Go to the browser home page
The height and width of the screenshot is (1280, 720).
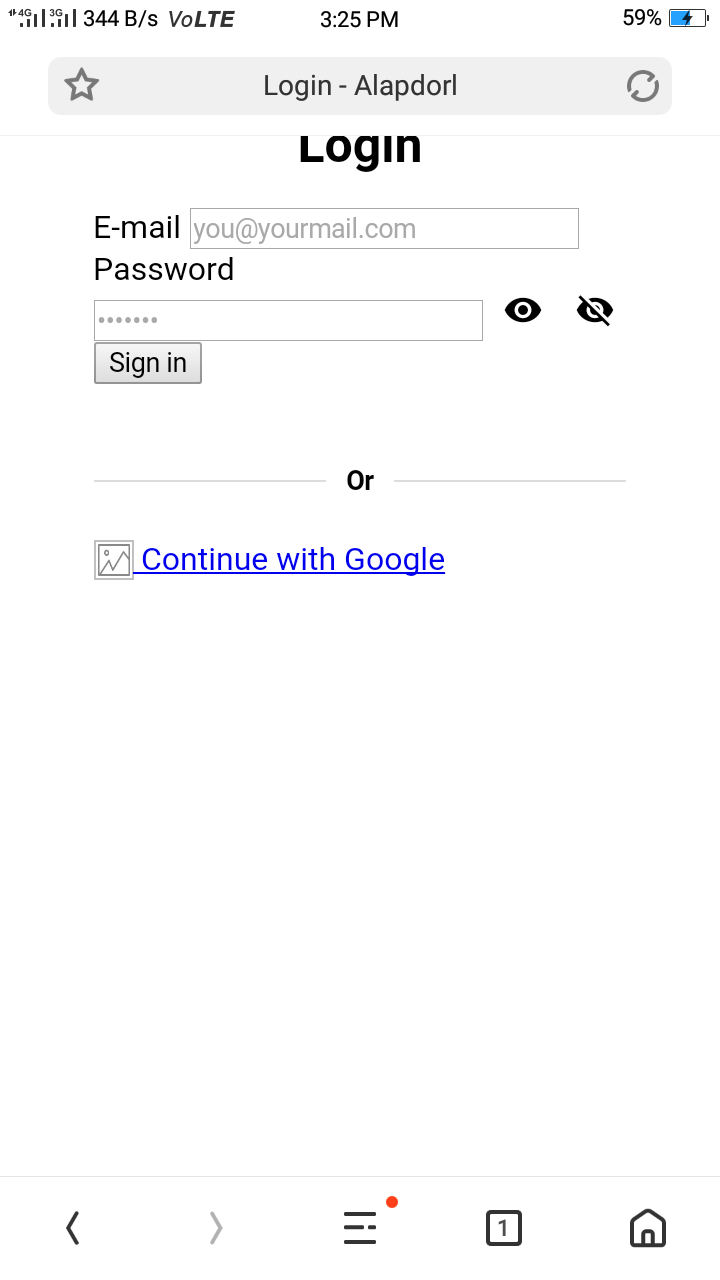tap(647, 1227)
